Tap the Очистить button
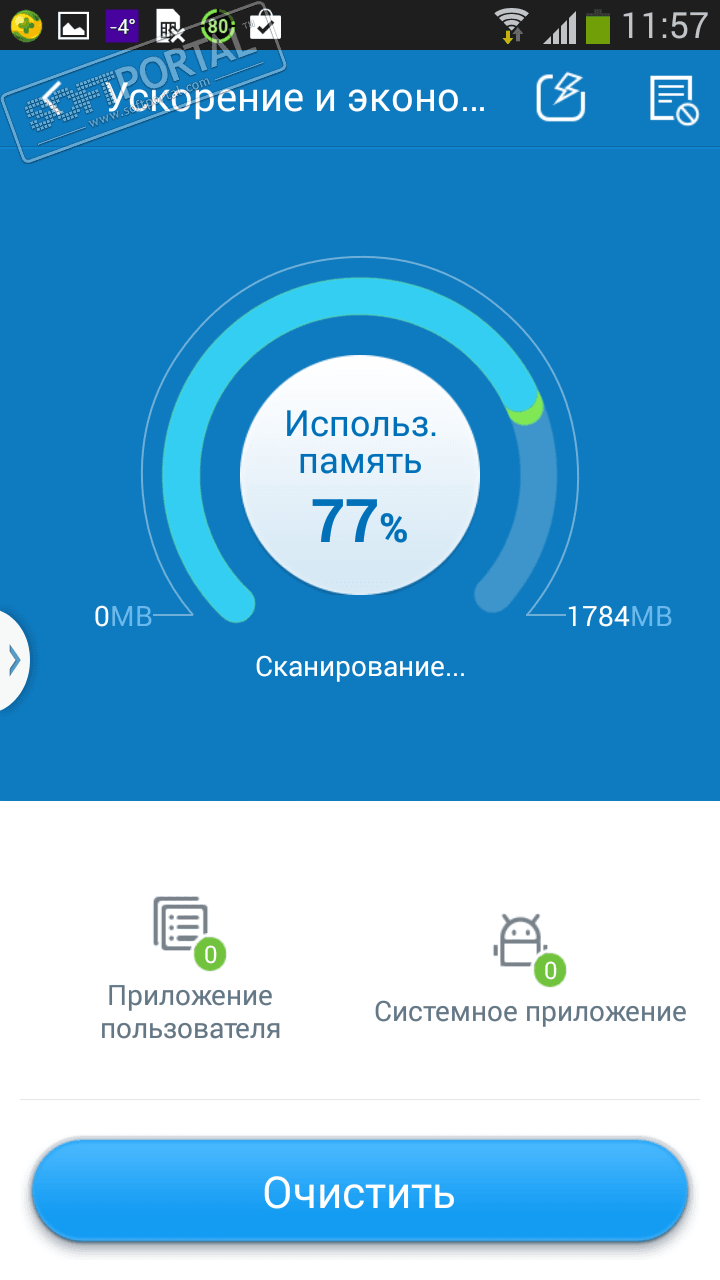Image resolution: width=720 pixels, height=1280 pixels. 360,1192
